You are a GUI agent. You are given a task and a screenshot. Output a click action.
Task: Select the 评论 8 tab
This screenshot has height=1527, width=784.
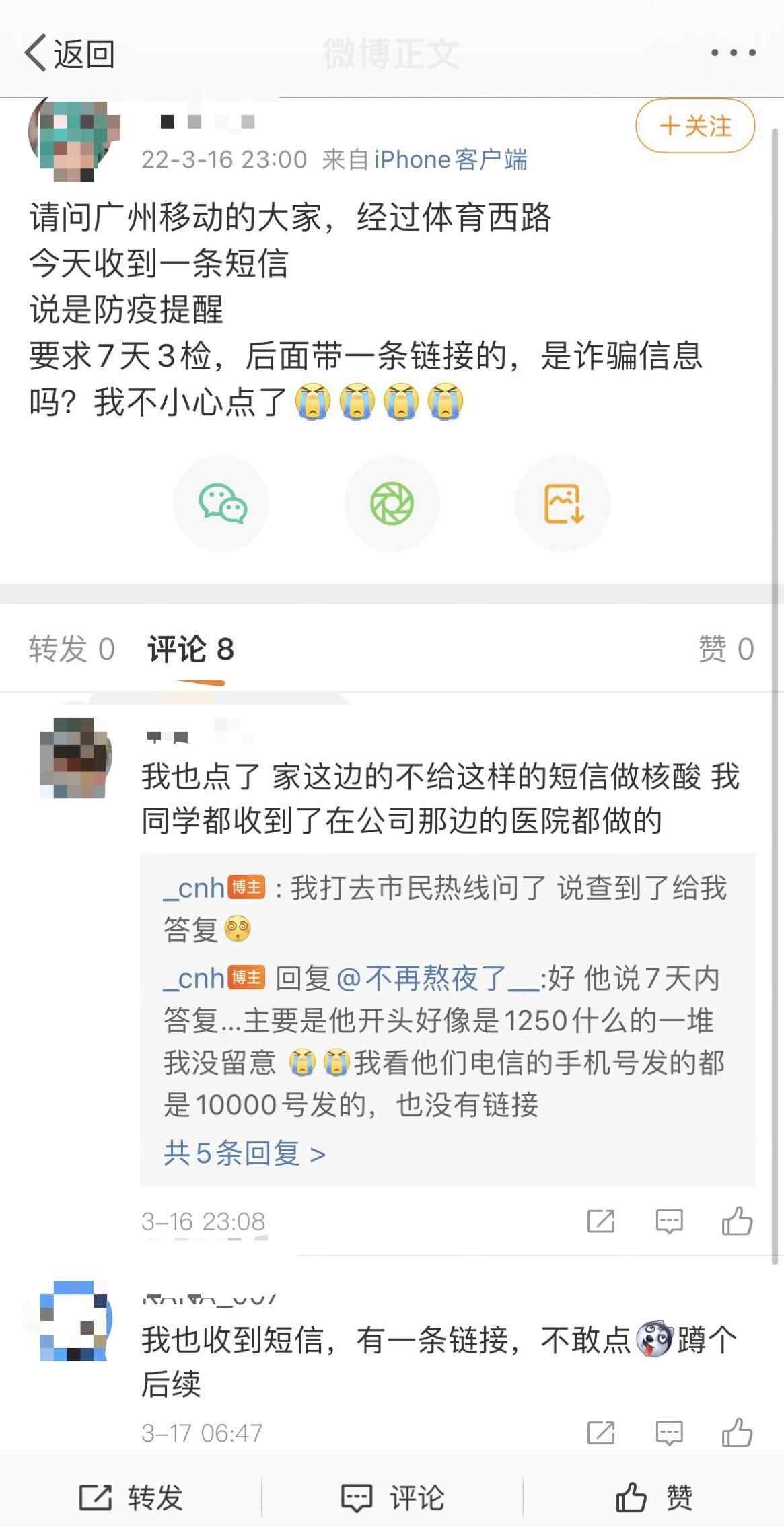(x=190, y=649)
